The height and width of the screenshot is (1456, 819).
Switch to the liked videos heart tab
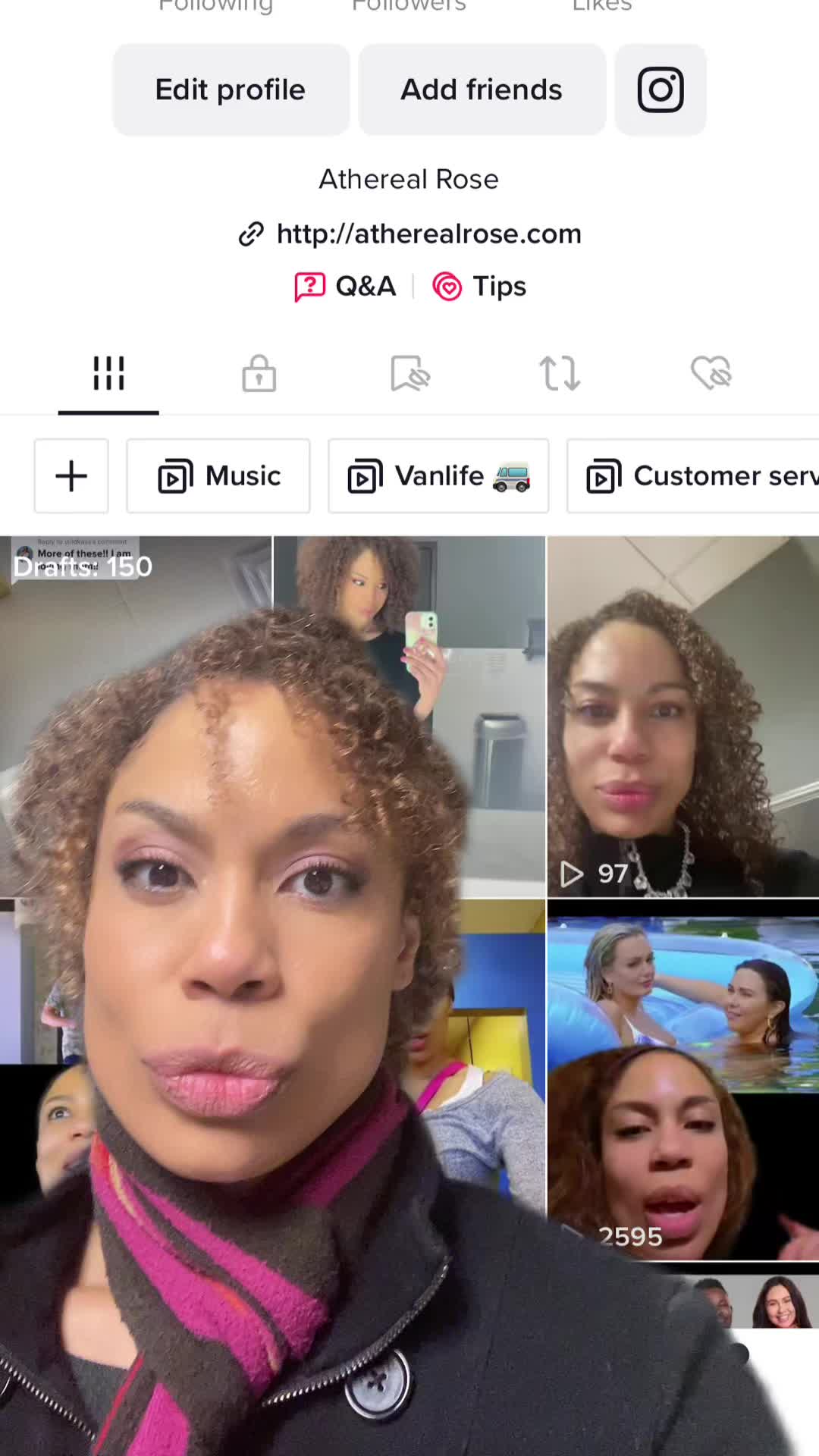point(711,374)
